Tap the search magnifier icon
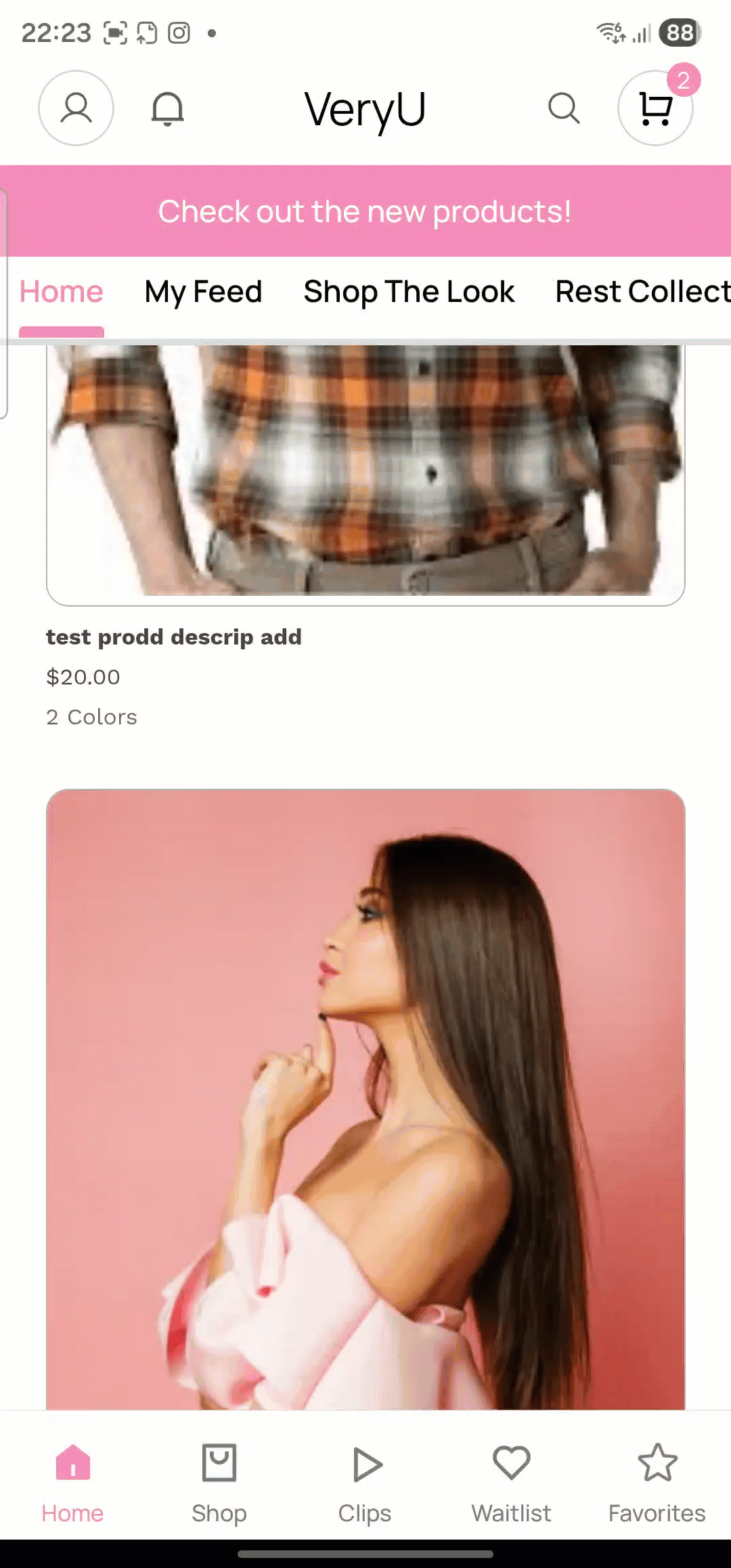The image size is (731, 1568). [563, 108]
